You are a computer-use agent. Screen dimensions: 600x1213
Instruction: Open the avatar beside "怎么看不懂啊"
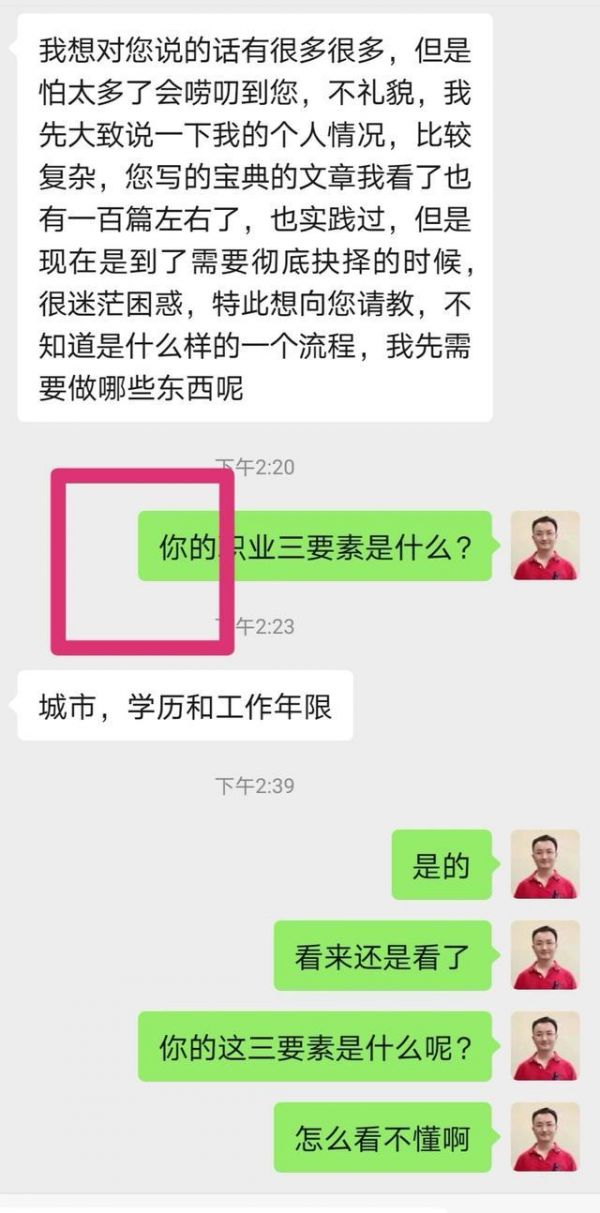(546, 1137)
